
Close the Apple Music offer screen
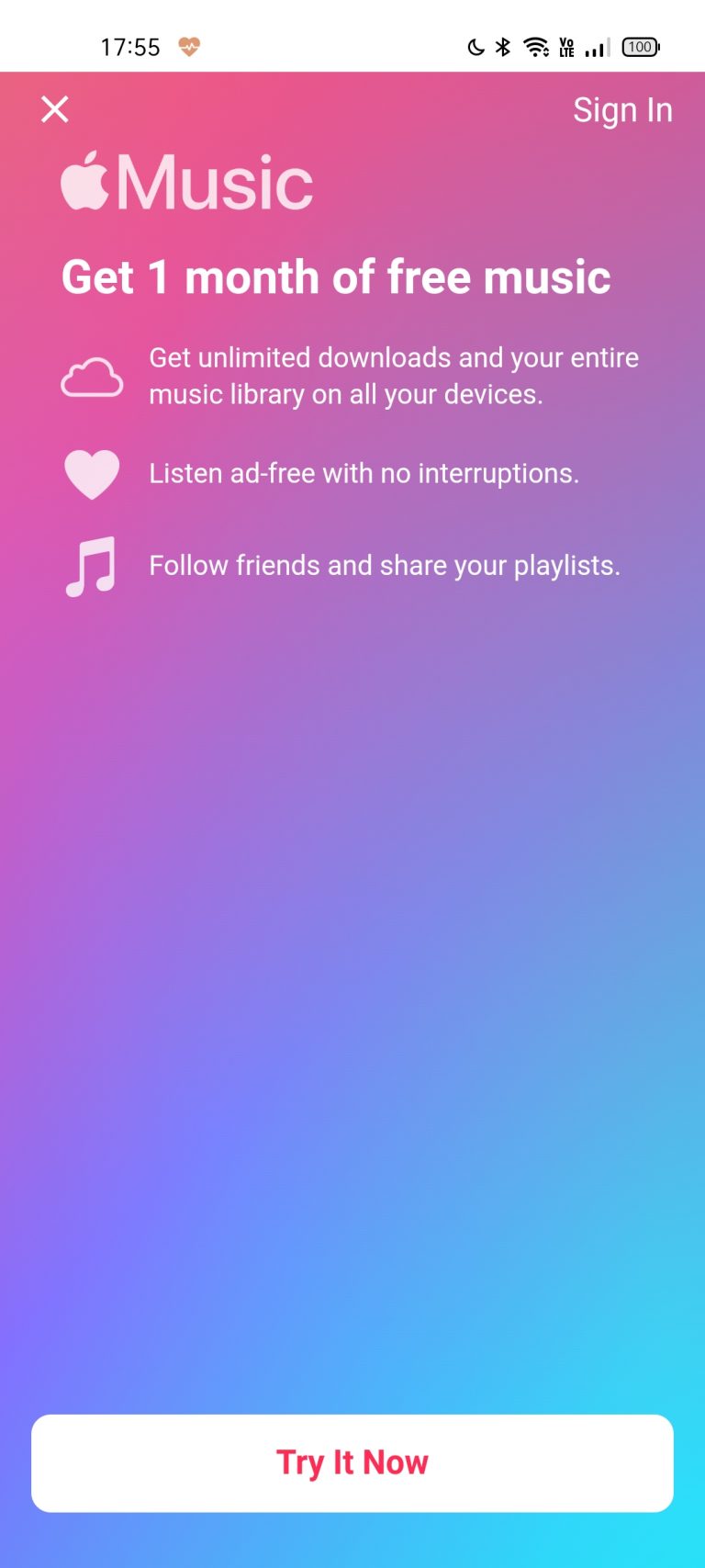55,109
